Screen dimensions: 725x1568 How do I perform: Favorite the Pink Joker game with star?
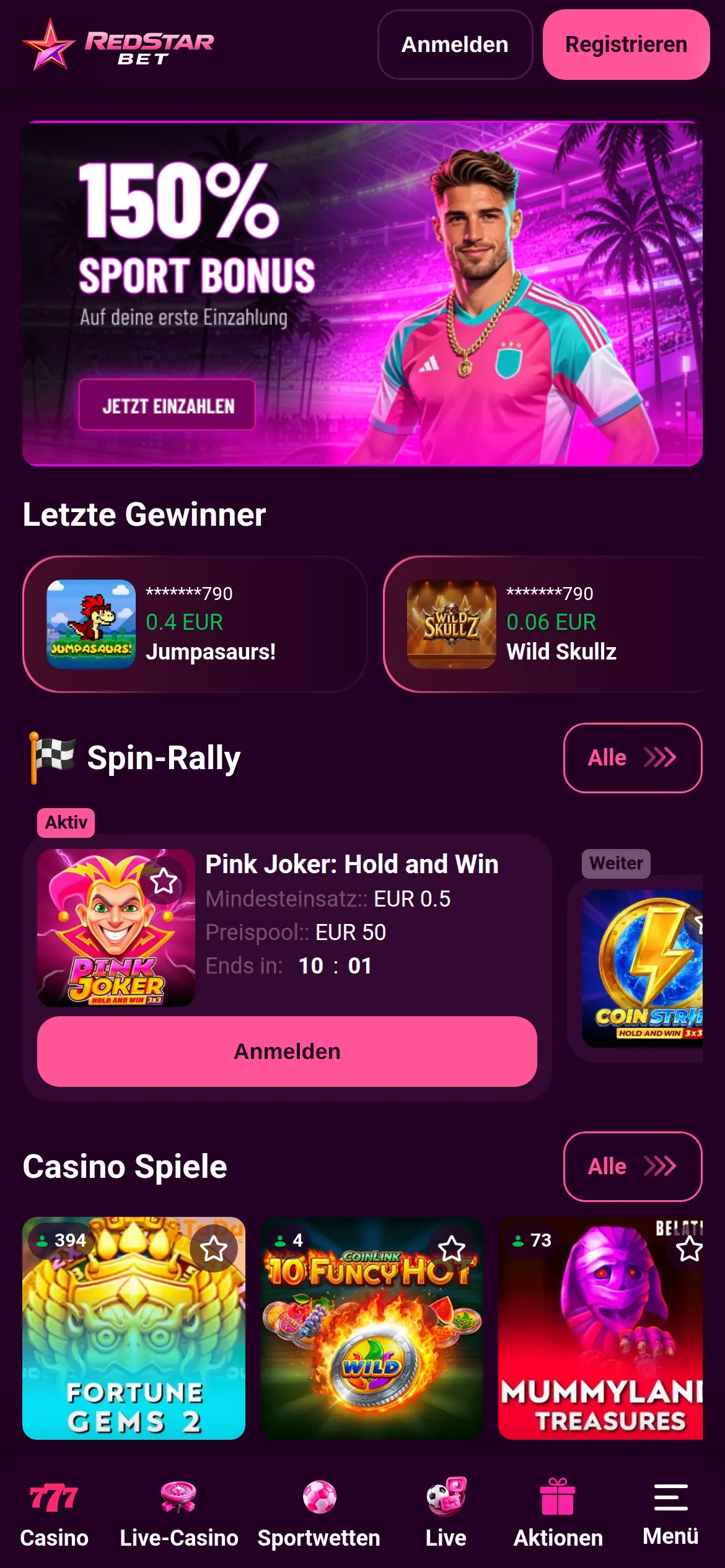[164, 881]
